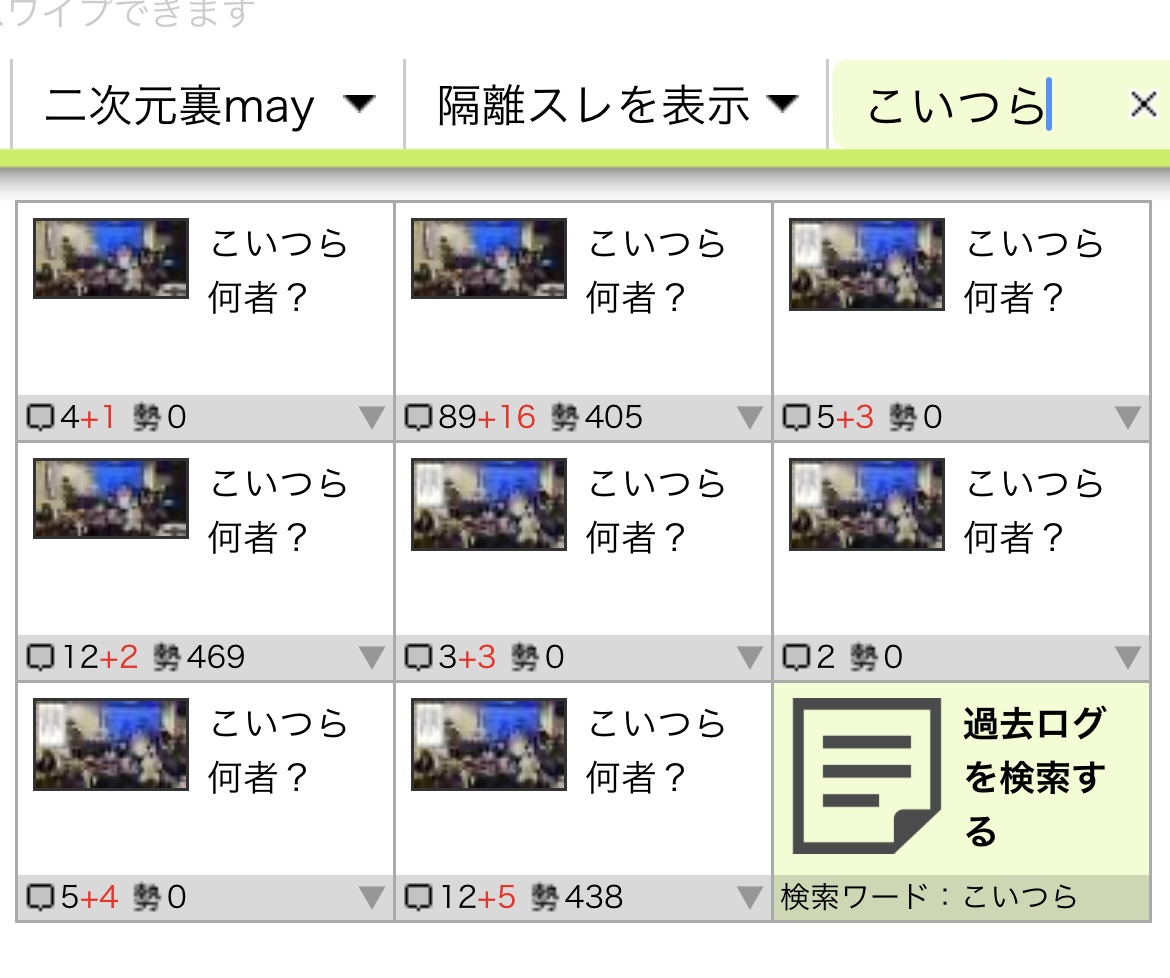
Task: Expand the arrow on the 5+3 thread
Action: (1127, 418)
